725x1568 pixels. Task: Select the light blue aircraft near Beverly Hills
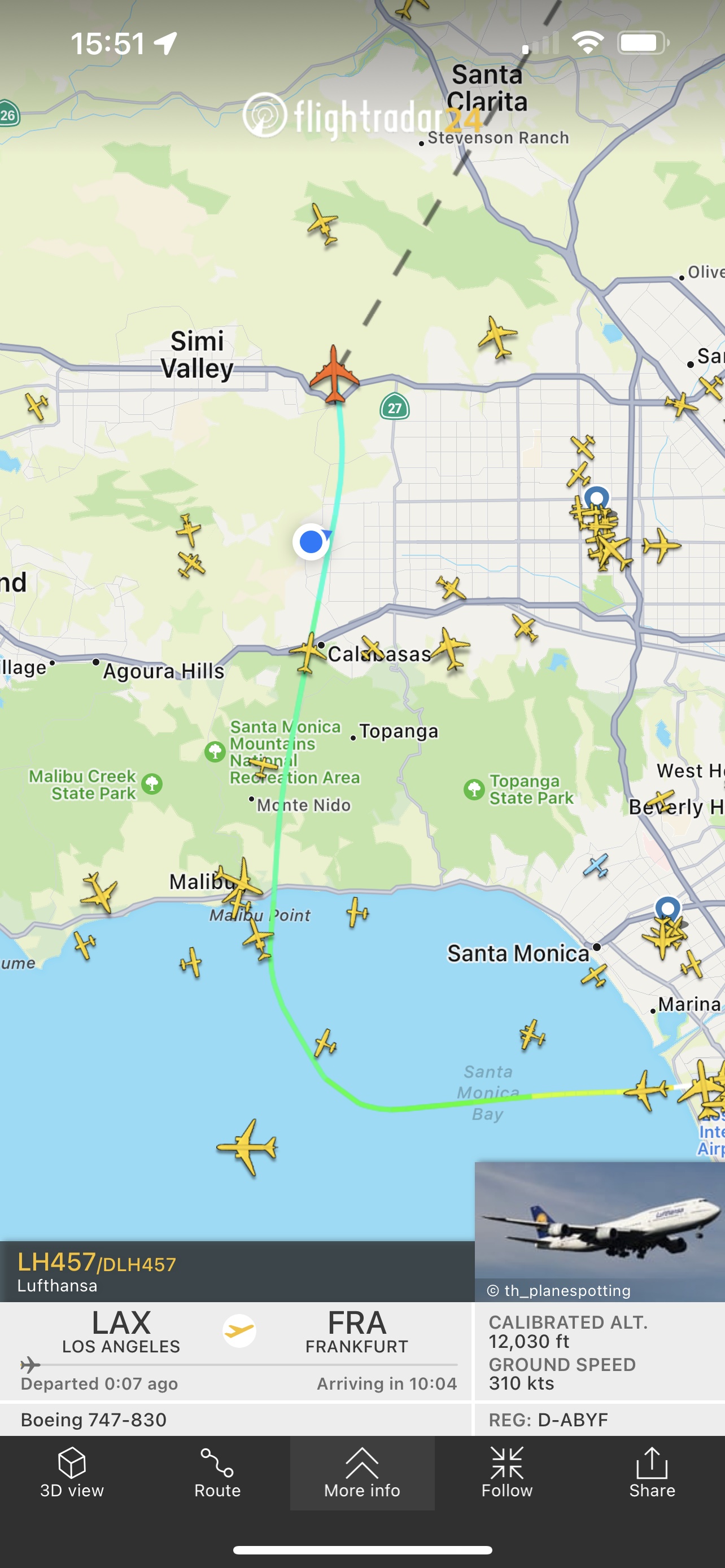coord(596,866)
